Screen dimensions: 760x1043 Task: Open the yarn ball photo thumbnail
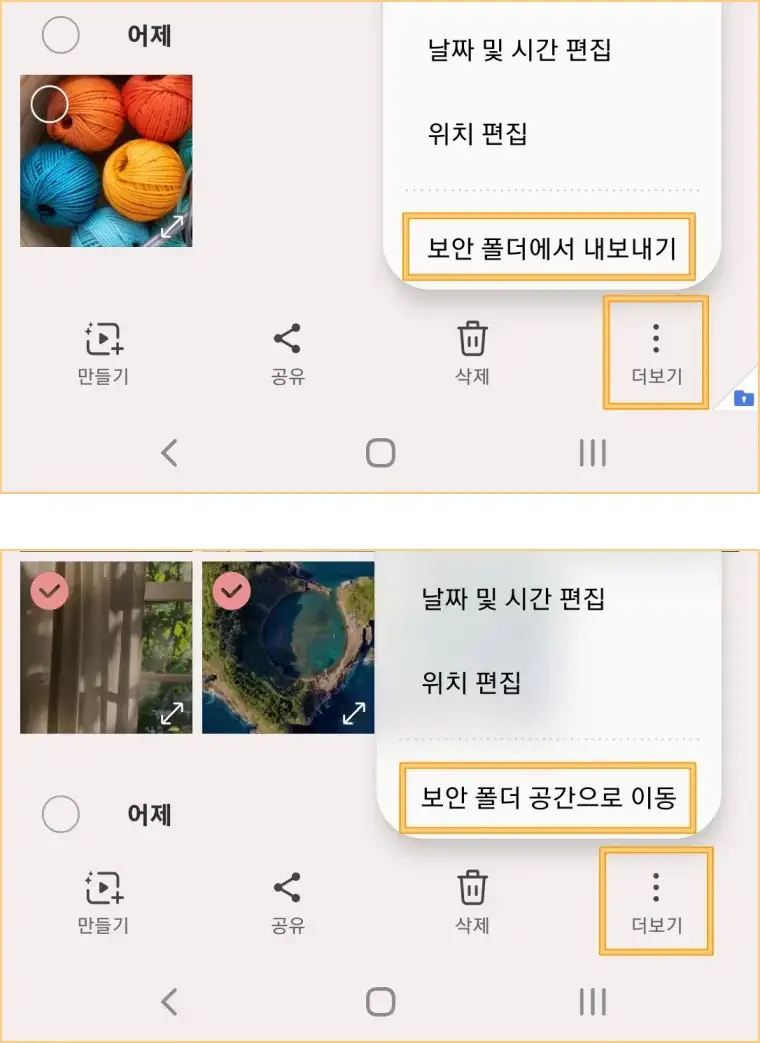105,160
